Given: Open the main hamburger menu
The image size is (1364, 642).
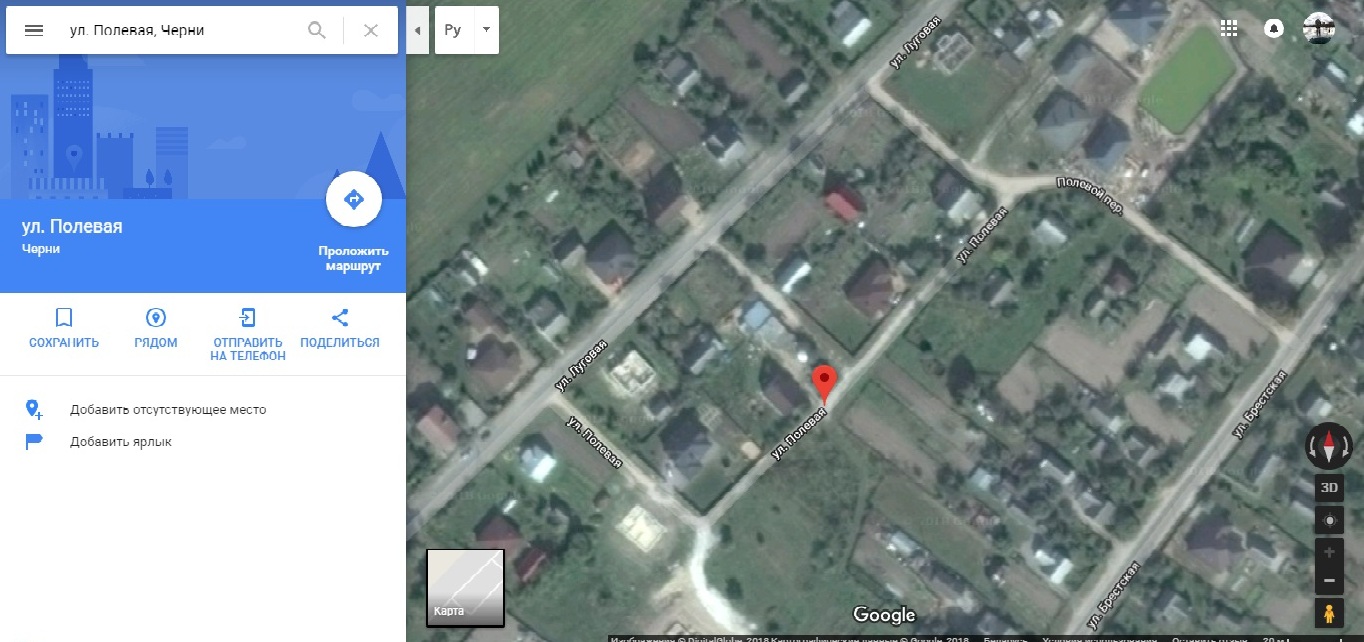Looking at the screenshot, I should (x=33, y=30).
